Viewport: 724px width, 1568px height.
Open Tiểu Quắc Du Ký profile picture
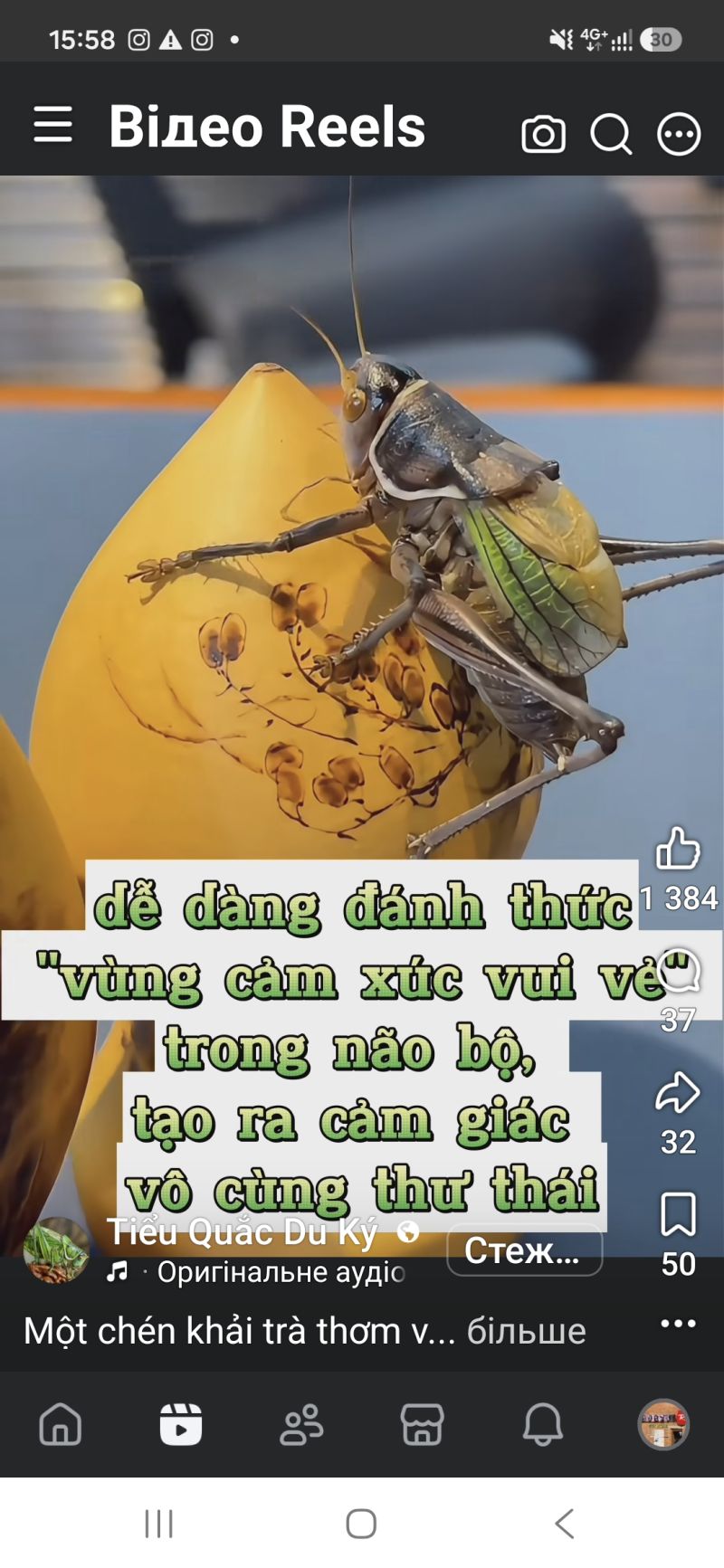click(56, 1250)
